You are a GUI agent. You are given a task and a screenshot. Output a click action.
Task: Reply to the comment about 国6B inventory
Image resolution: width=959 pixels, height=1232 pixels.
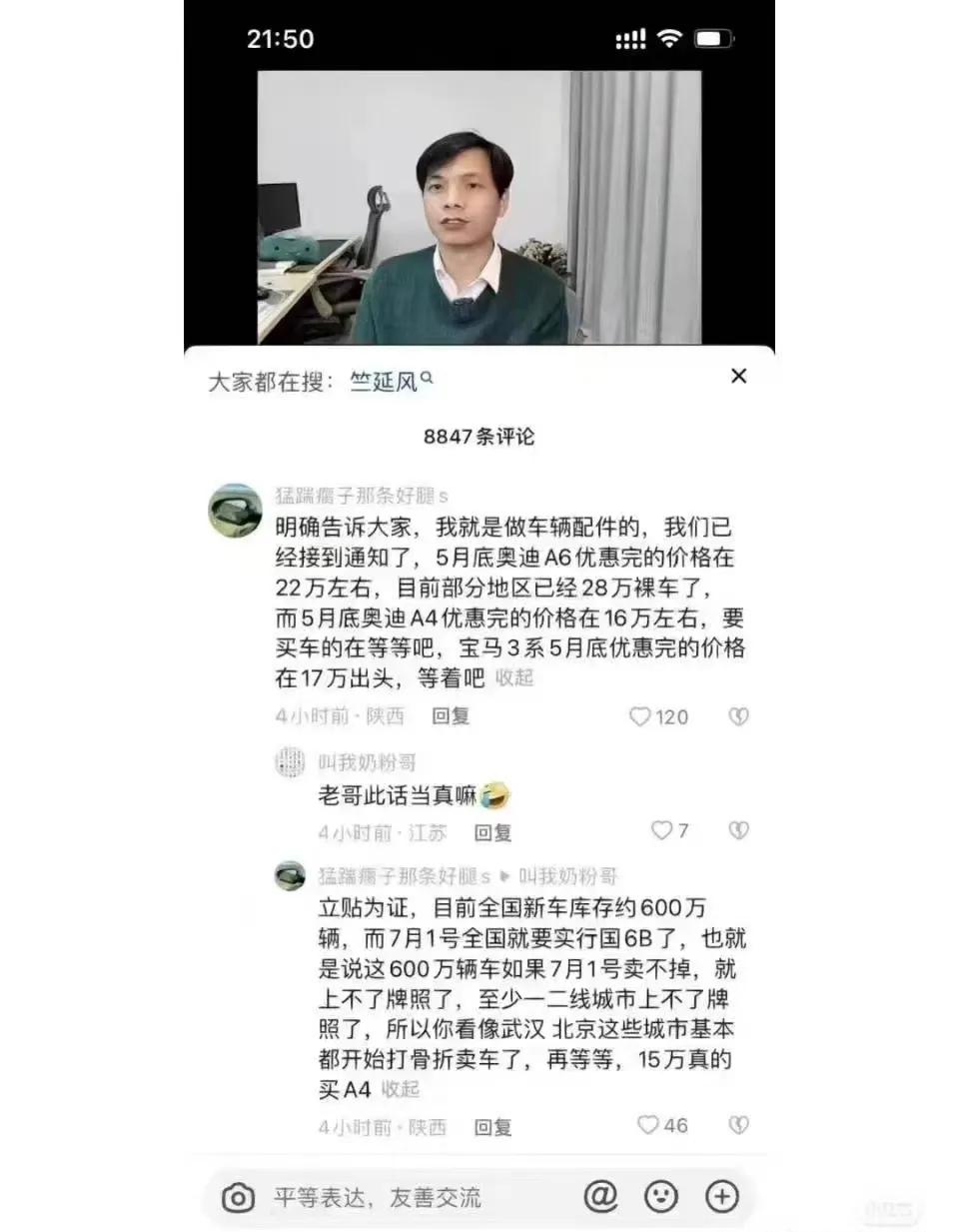click(492, 1127)
